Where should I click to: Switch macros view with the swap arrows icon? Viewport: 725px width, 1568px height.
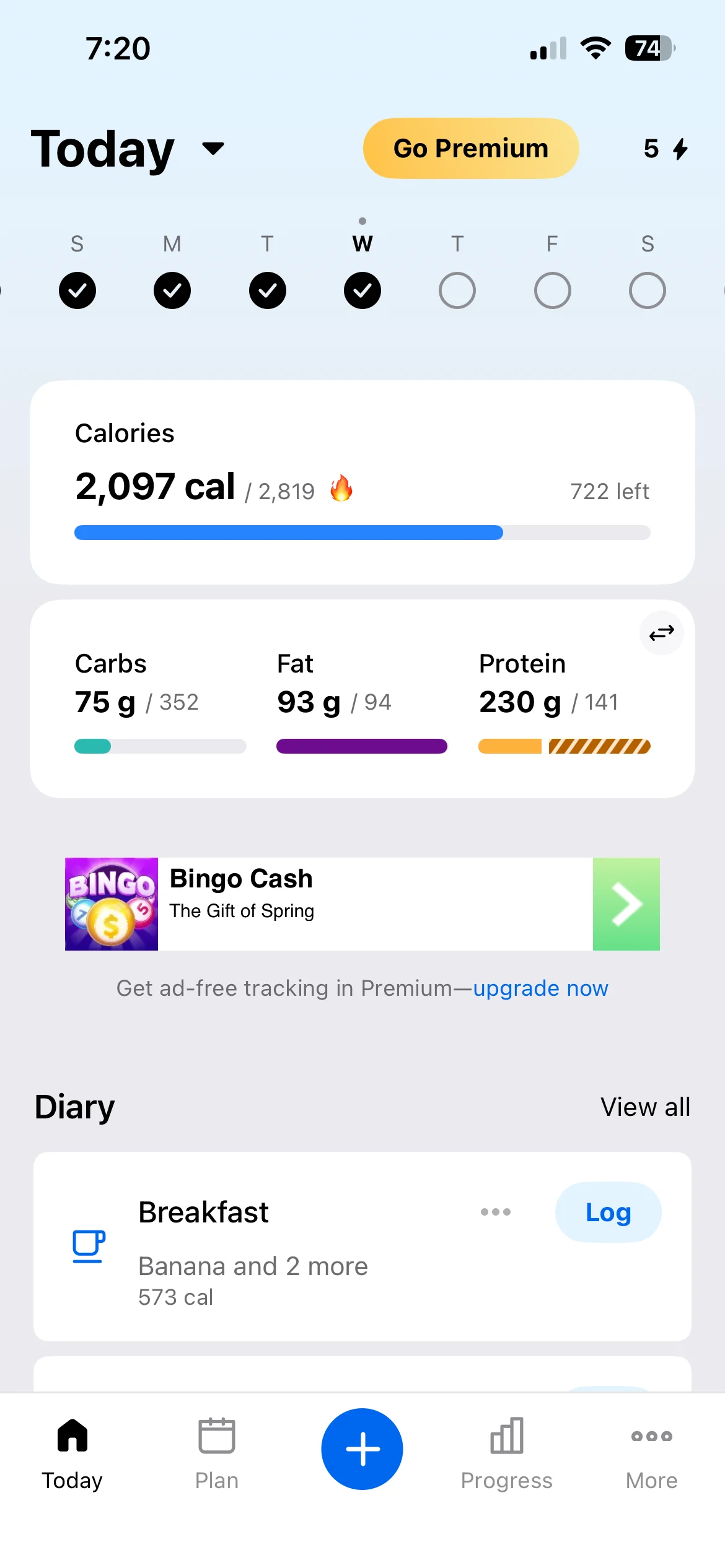pyautogui.click(x=661, y=633)
